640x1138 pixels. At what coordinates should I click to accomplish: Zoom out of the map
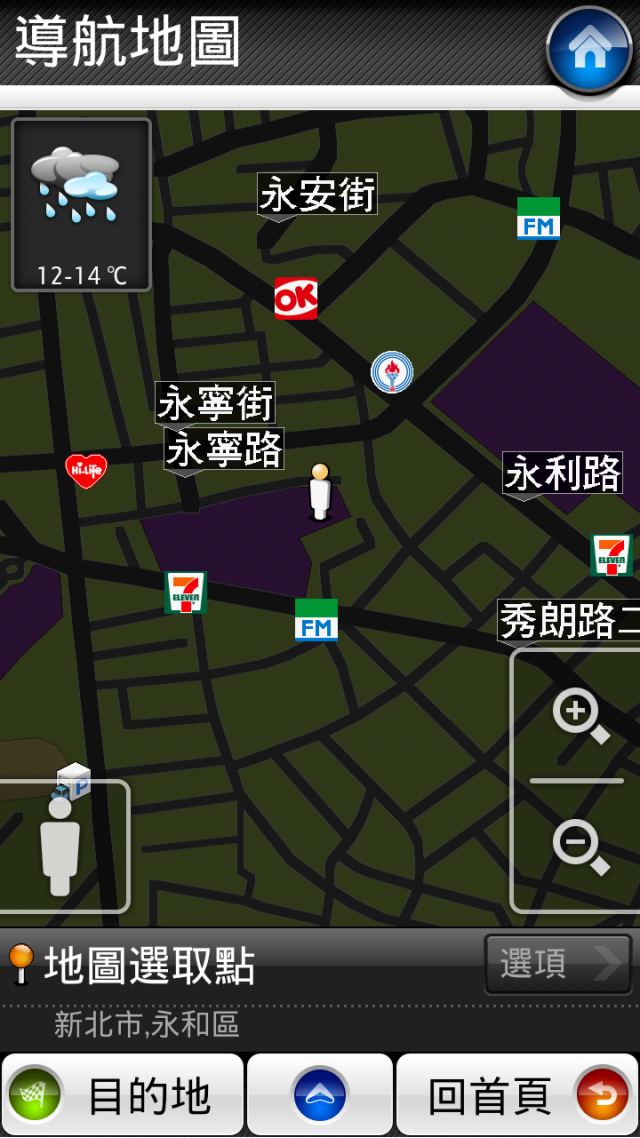[x=579, y=846]
